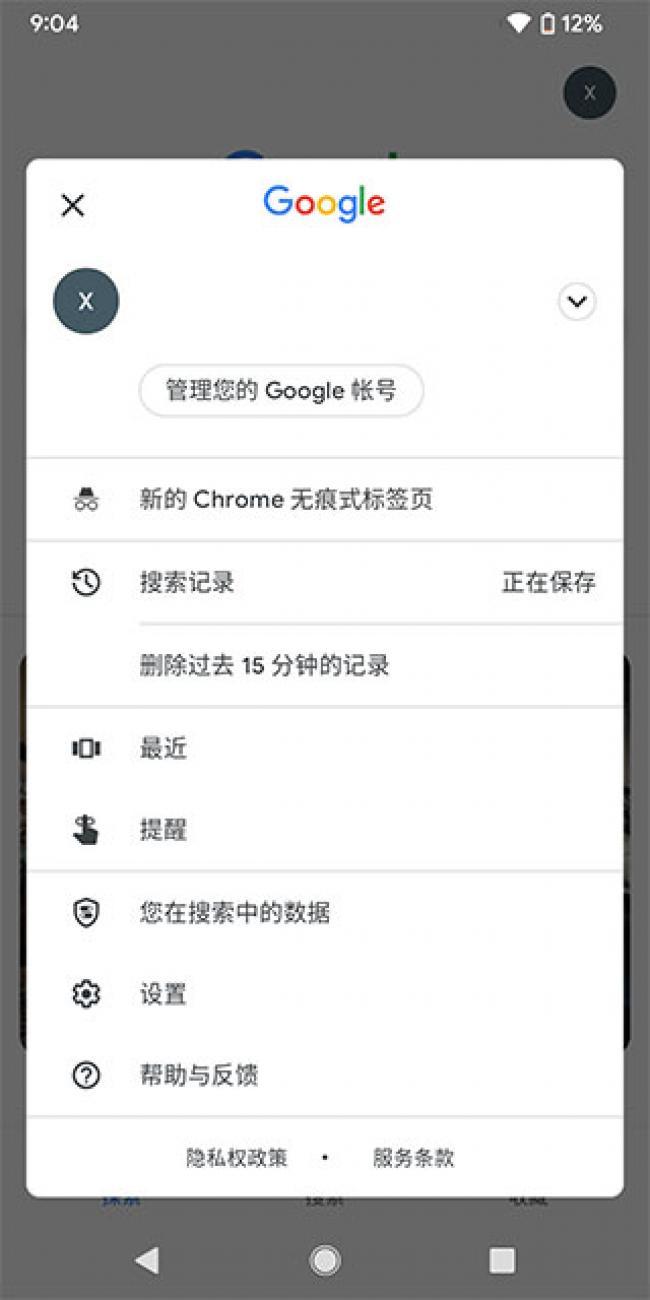Go to the home screen
This screenshot has height=1300, width=650.
(325, 1260)
